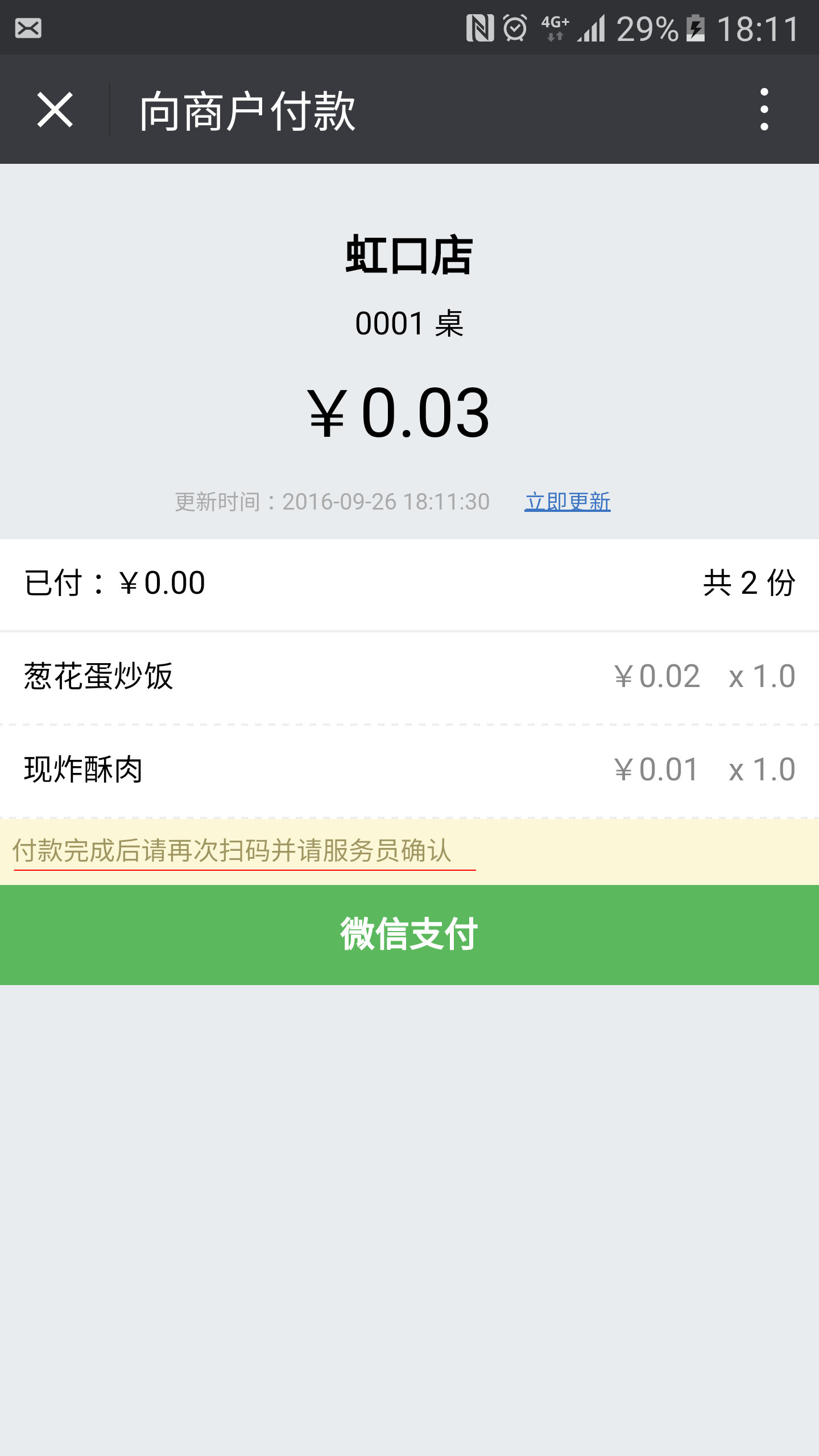The width and height of the screenshot is (819, 1456).
Task: Open the three-dot overflow menu
Action: tap(764, 109)
